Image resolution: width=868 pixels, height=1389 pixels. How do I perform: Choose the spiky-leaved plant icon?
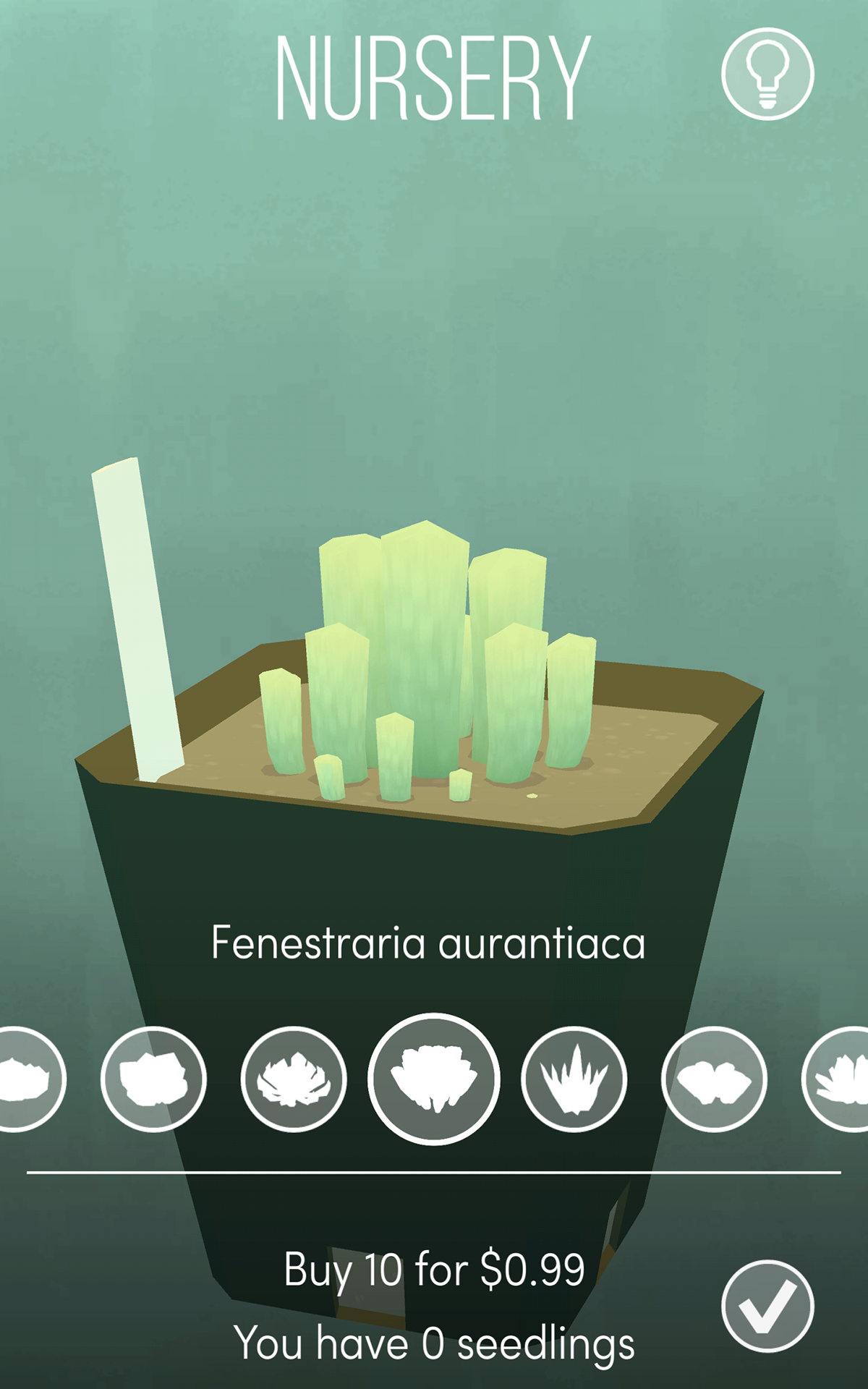pyautogui.click(x=574, y=1079)
